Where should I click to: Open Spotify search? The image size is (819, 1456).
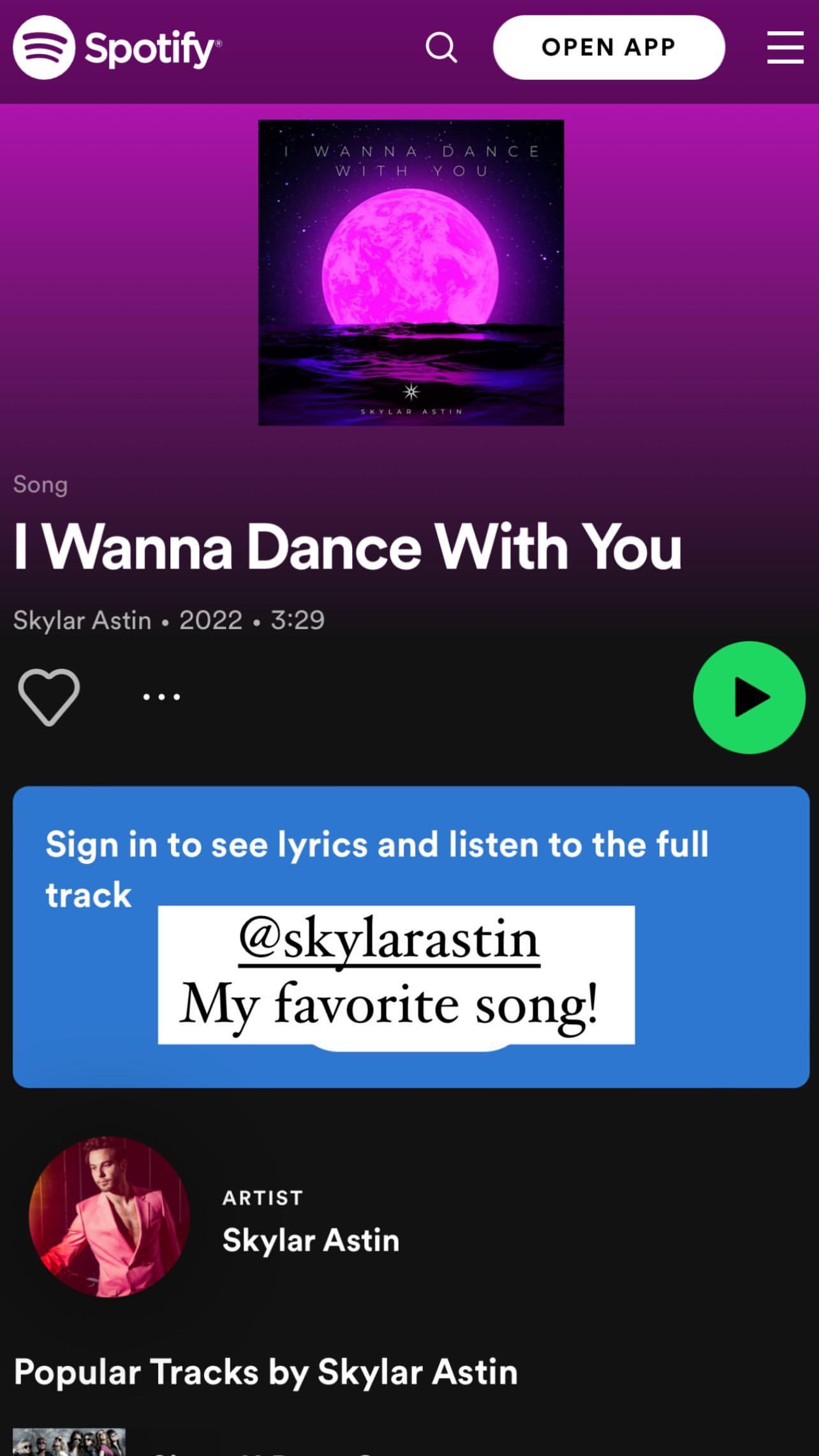441,47
